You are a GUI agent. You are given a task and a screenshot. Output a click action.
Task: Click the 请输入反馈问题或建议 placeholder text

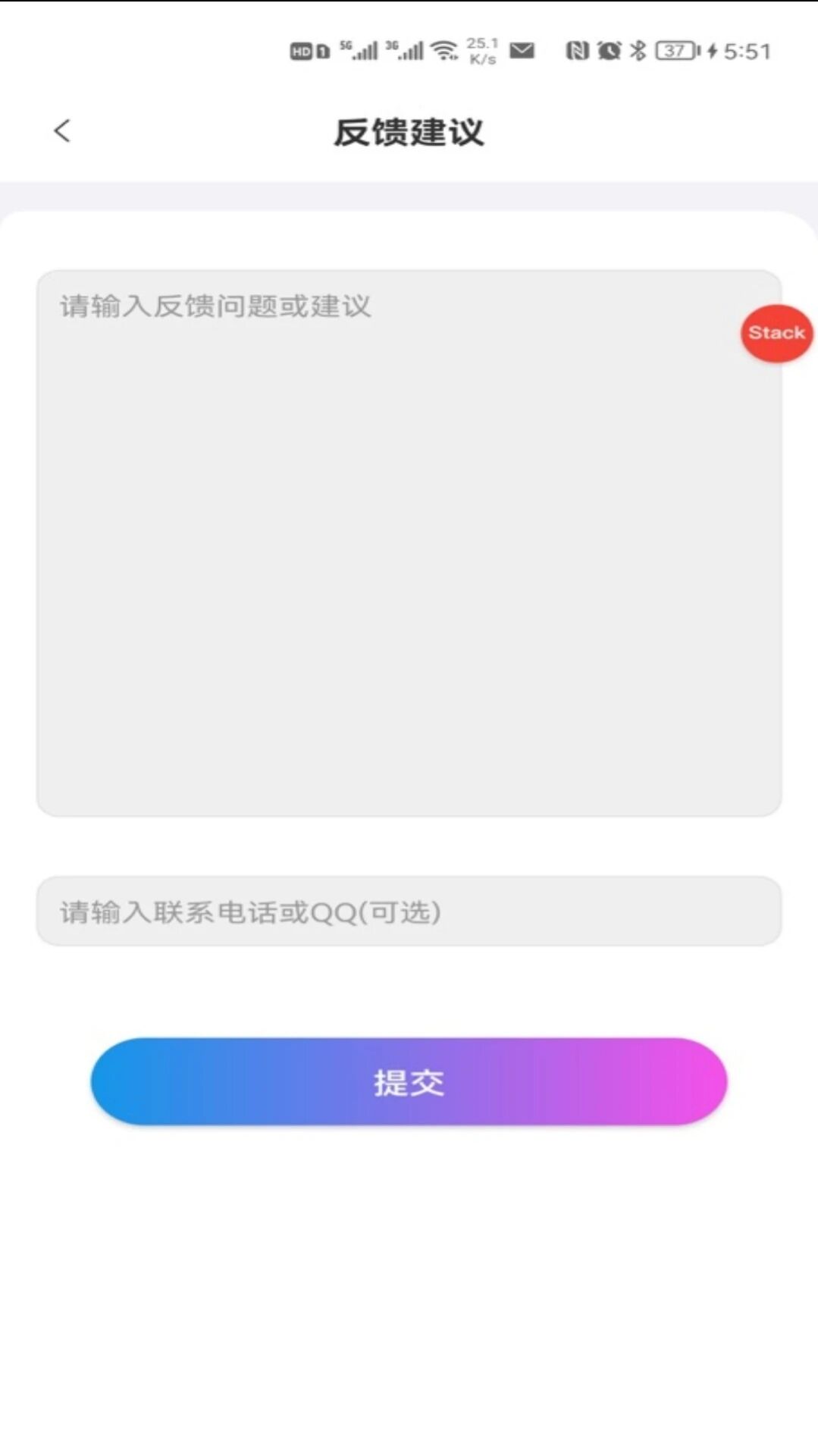tap(215, 306)
